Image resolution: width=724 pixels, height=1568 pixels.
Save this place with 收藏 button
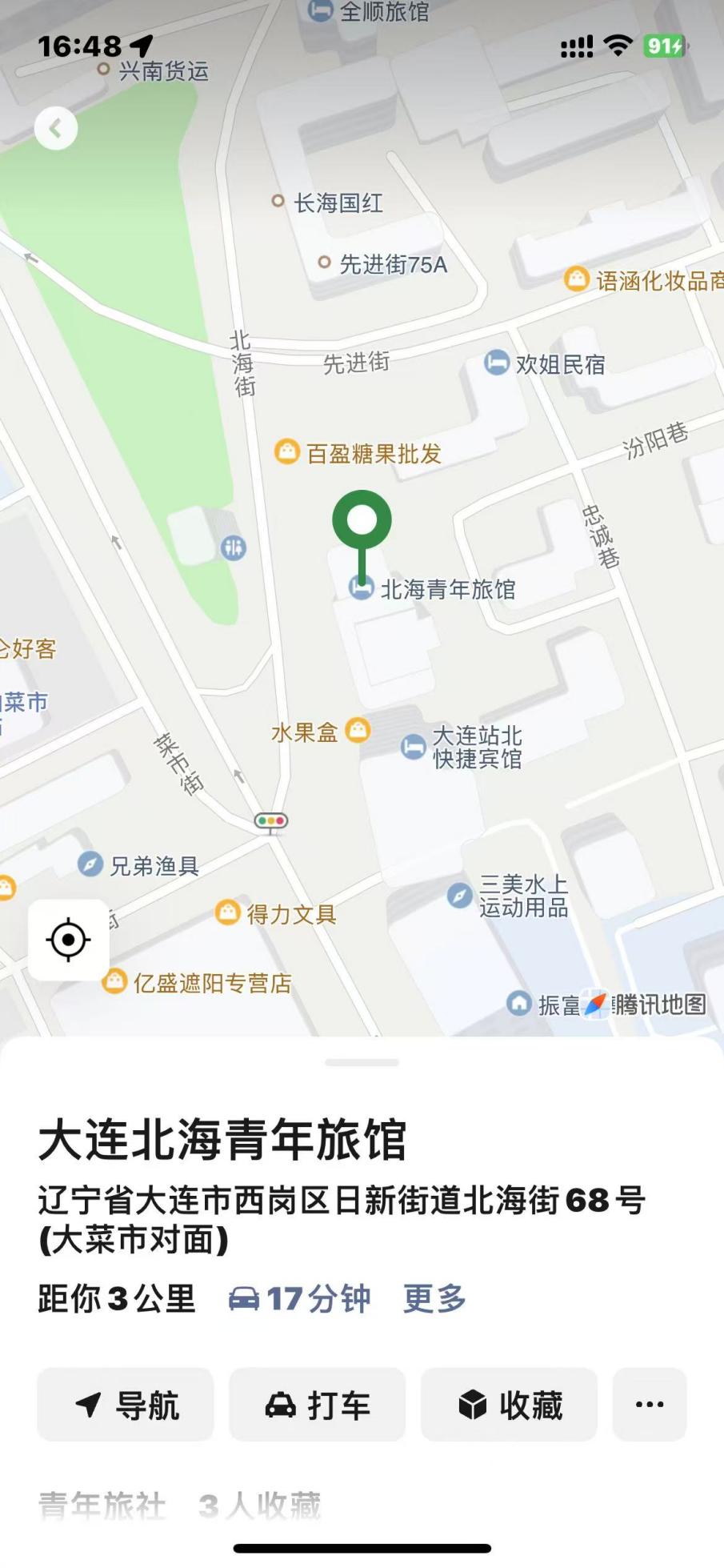(510, 1405)
